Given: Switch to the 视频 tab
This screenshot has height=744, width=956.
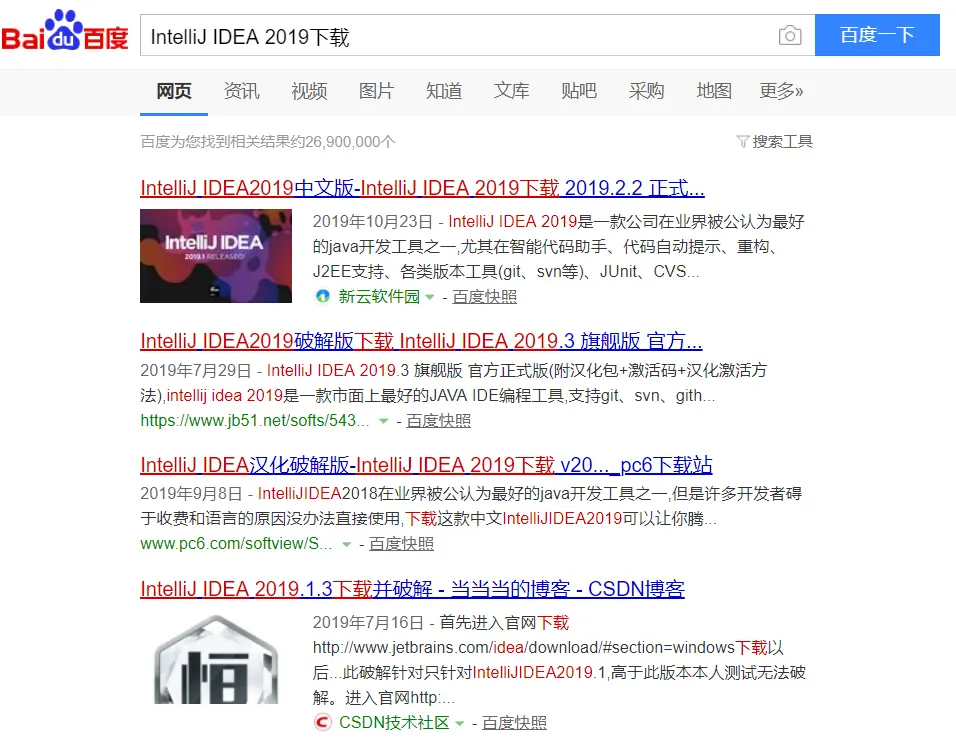Looking at the screenshot, I should [x=309, y=91].
